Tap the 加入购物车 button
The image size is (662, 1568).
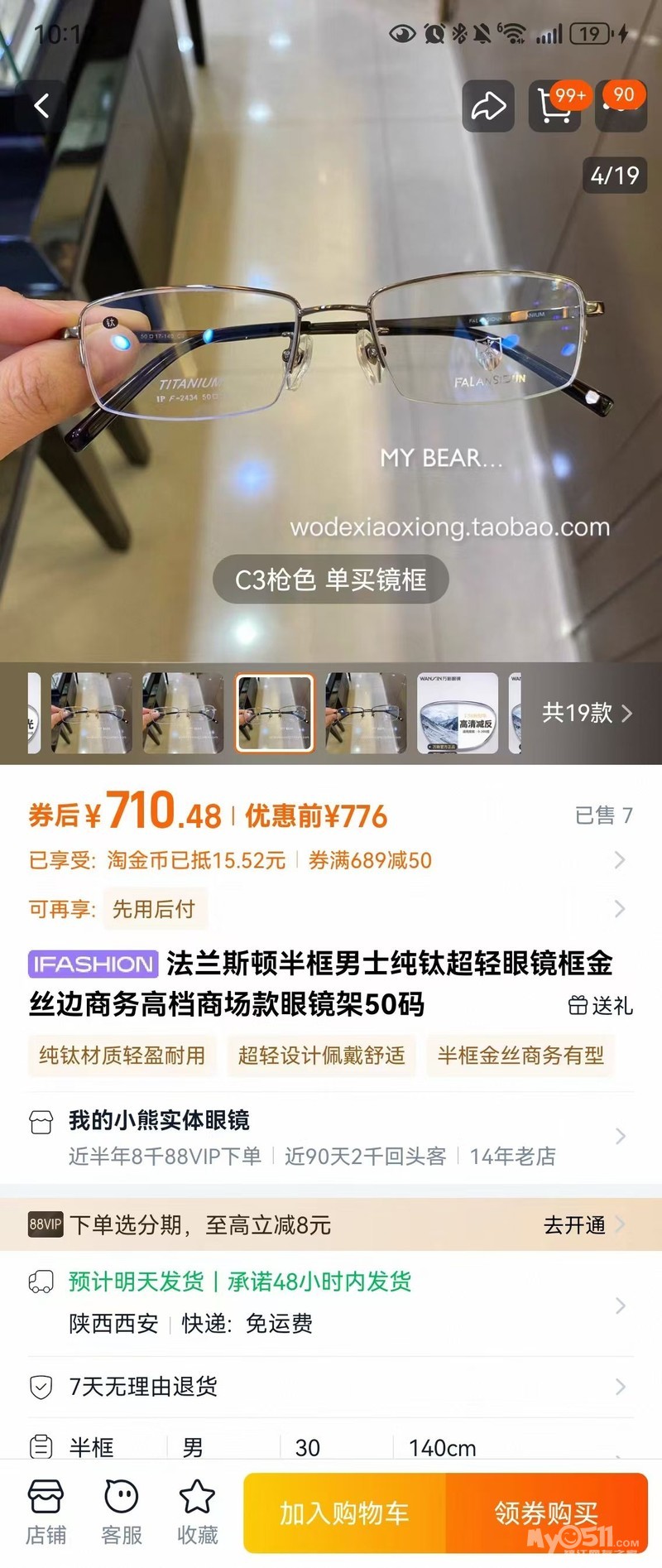tap(344, 1513)
